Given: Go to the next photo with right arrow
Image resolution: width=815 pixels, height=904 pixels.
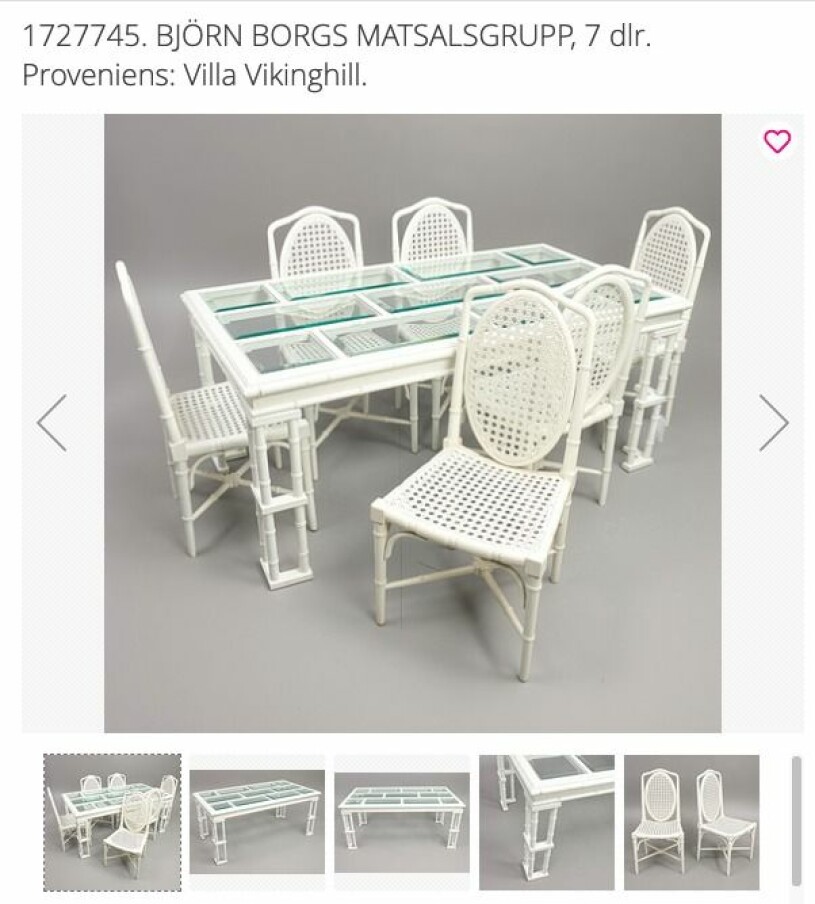Looking at the screenshot, I should coord(773,422).
